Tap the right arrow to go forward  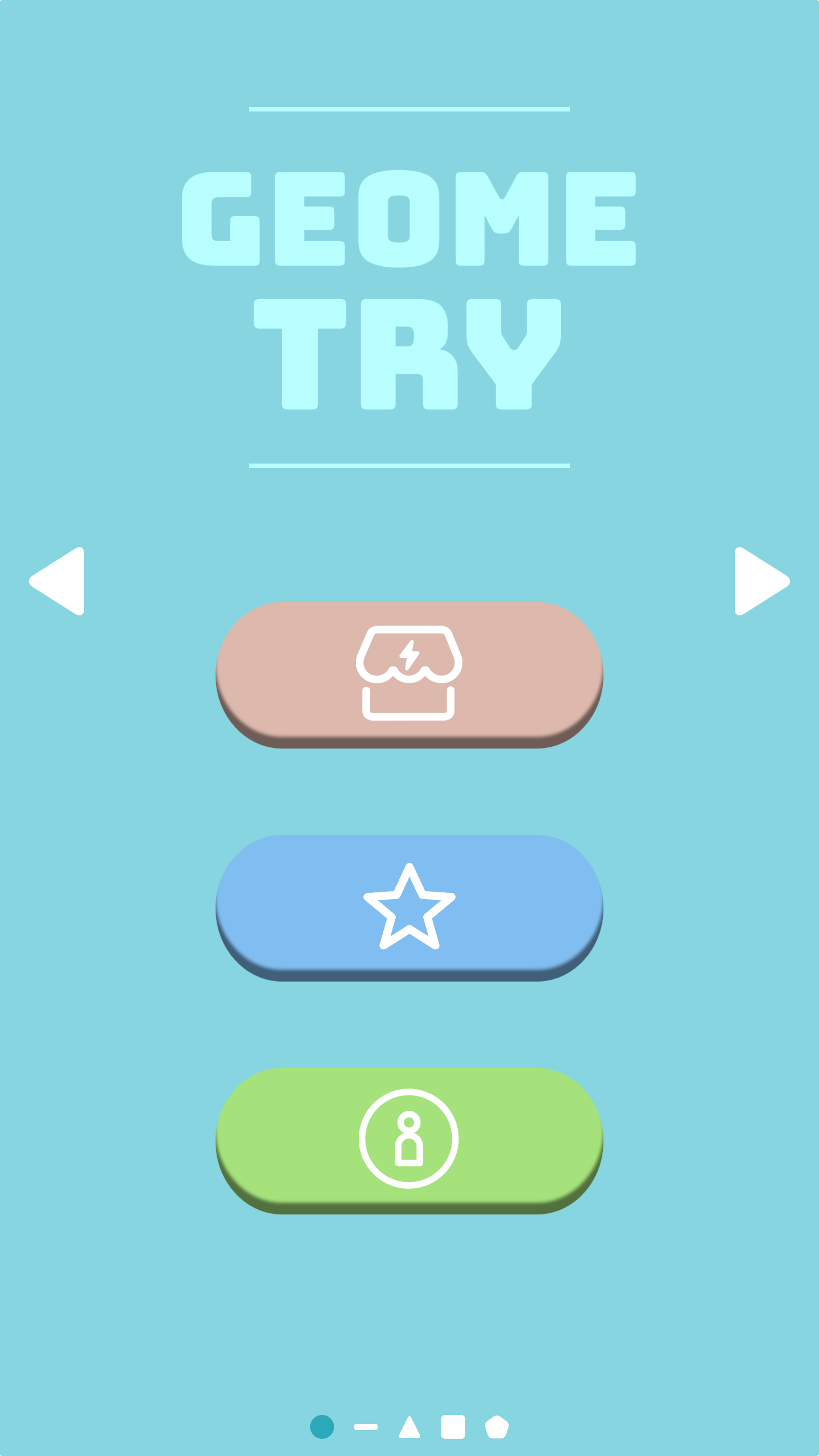click(x=762, y=581)
